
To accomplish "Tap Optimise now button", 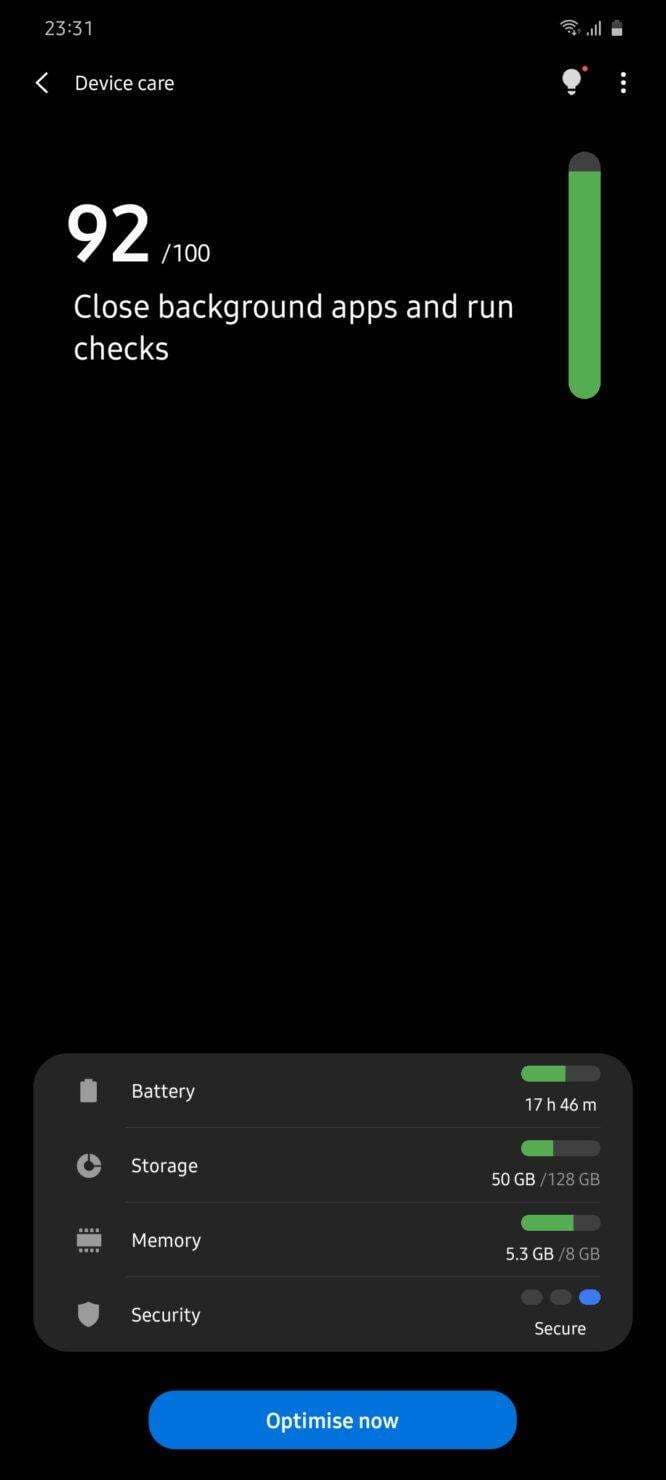I will pos(332,1420).
